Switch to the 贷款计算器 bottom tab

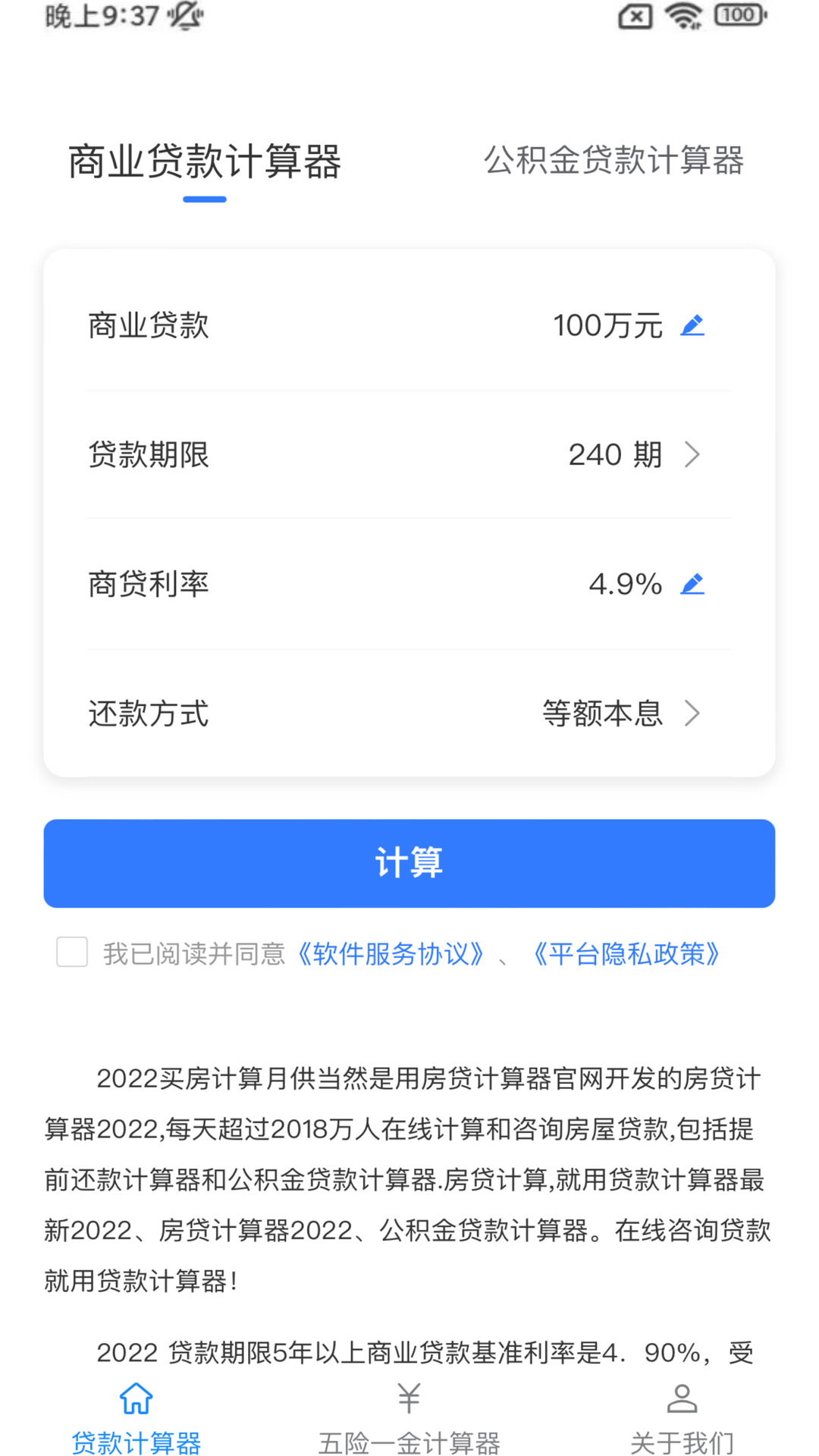pos(136,1418)
